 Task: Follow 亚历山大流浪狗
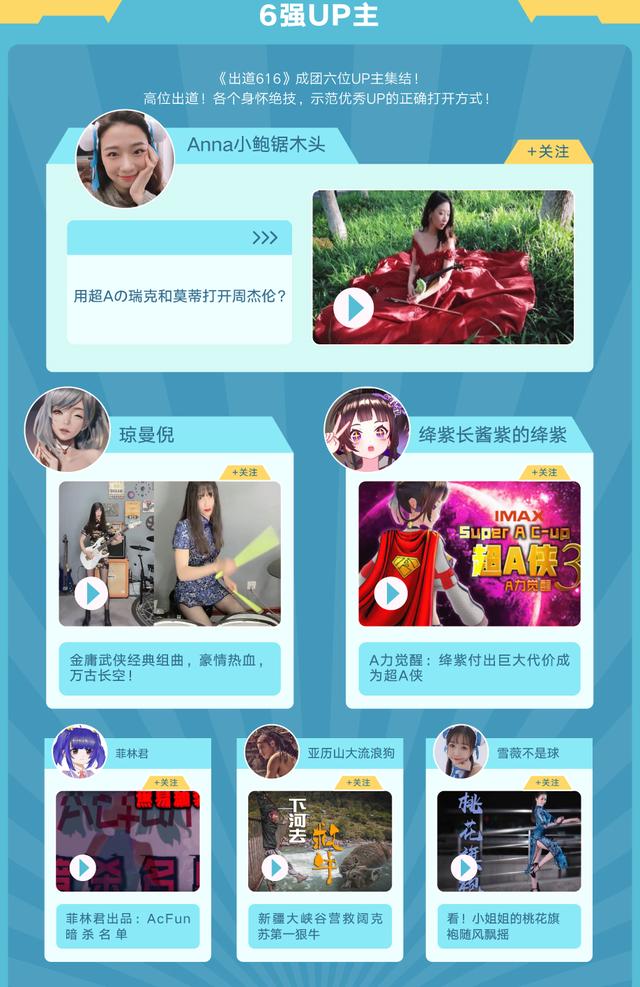(x=357, y=782)
